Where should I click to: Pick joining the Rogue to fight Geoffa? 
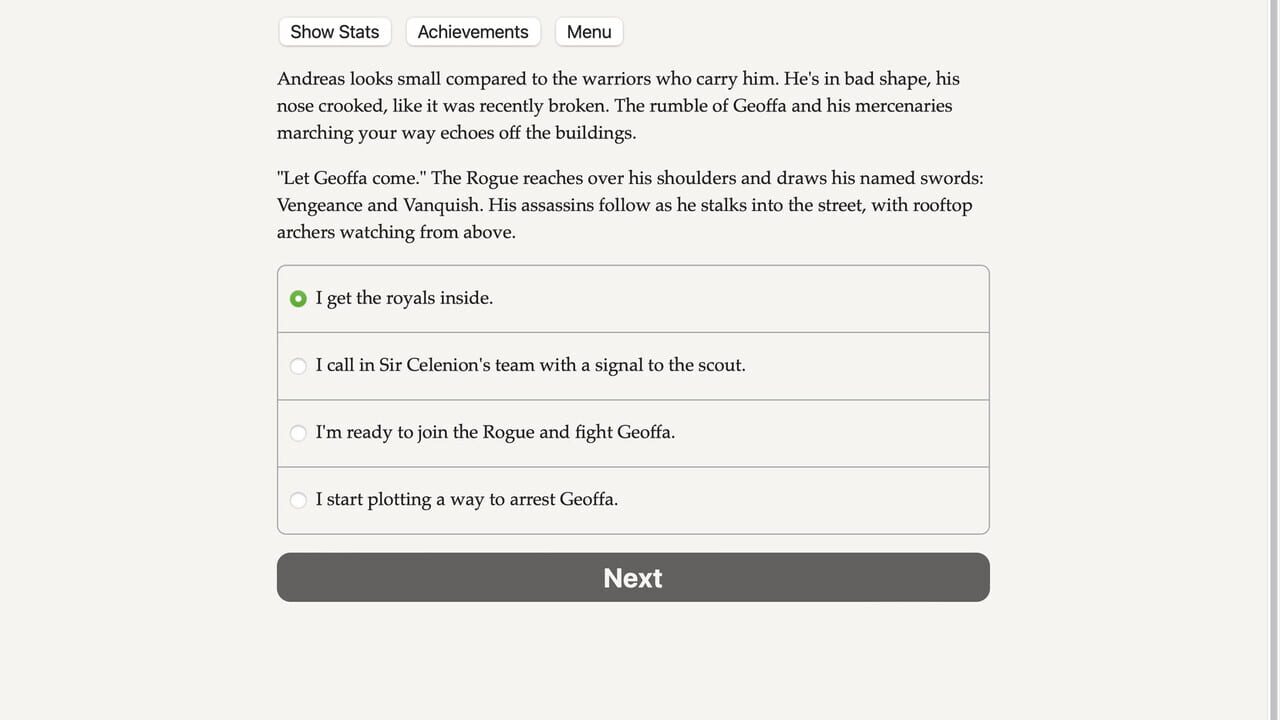pyautogui.click(x=633, y=433)
